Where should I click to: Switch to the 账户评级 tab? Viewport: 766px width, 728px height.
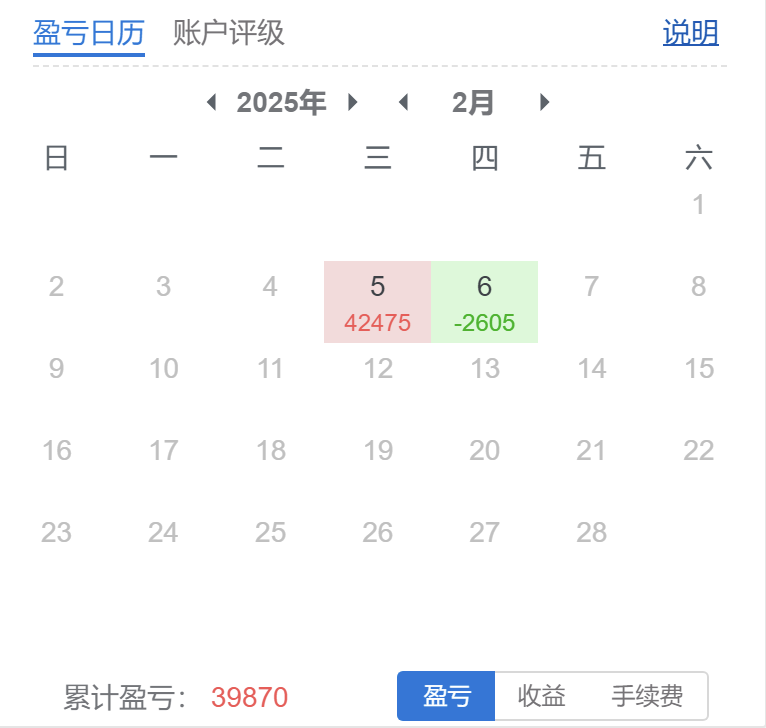point(228,33)
